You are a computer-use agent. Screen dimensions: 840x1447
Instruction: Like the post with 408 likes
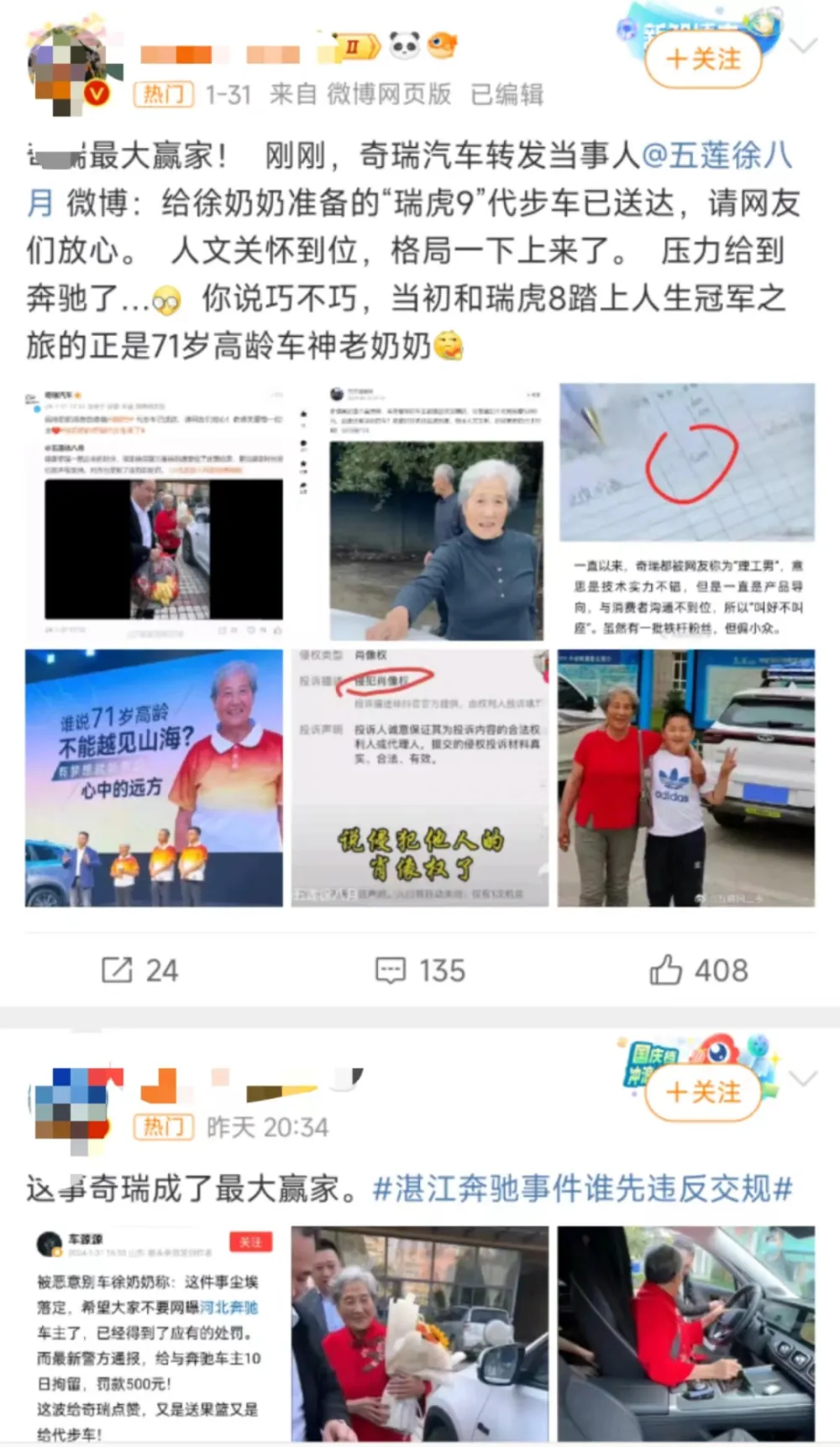[698, 971]
